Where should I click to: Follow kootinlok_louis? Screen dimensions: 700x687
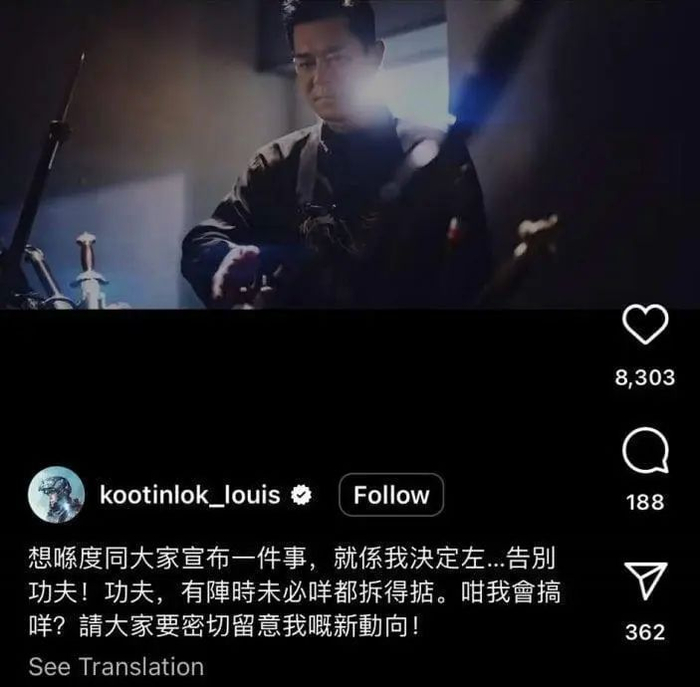point(391,495)
